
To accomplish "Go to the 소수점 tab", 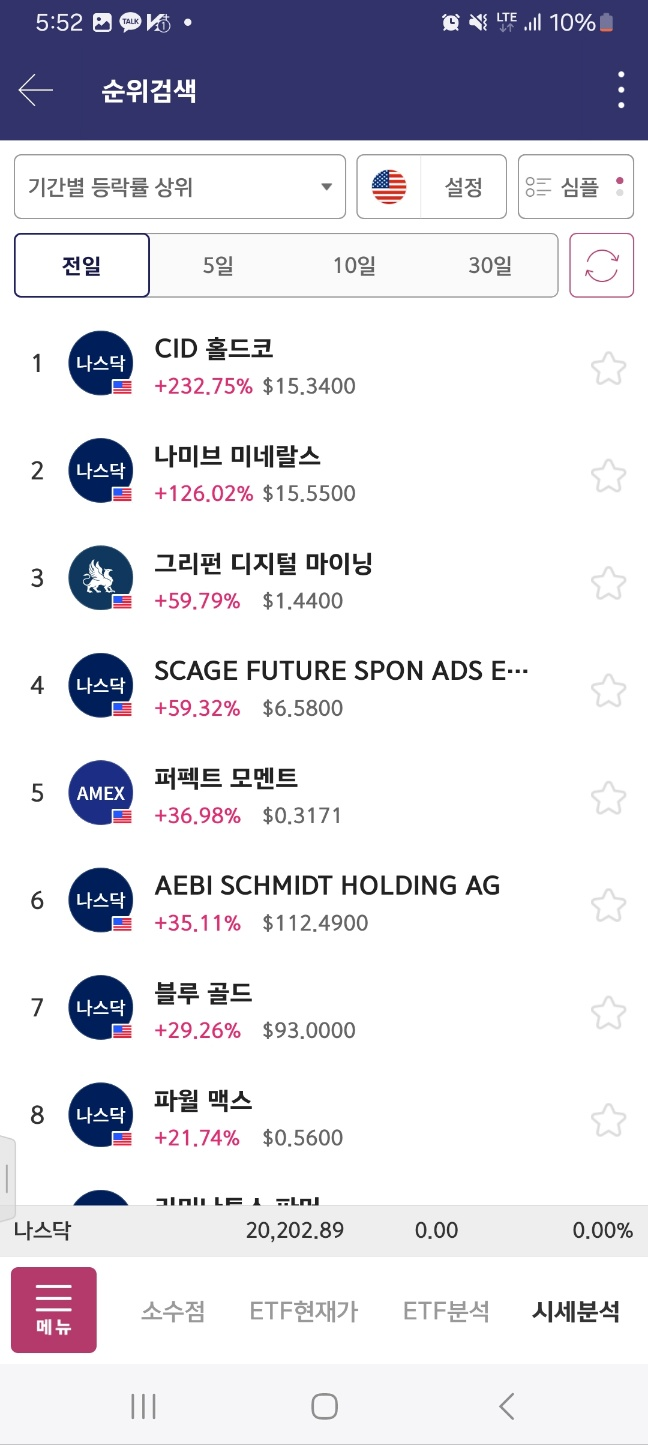I will (173, 1312).
